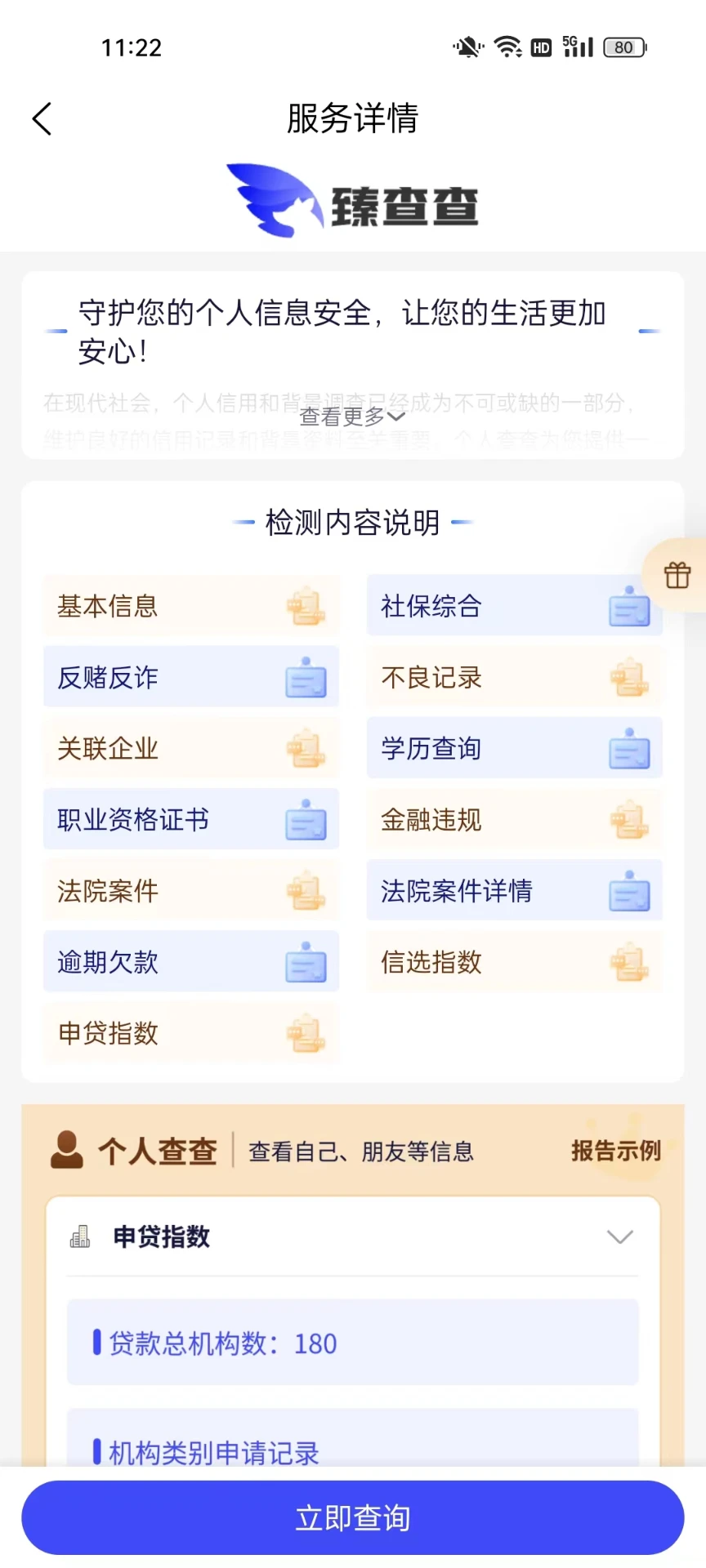Click the 臻查查 eagle logo
The width and height of the screenshot is (706, 1568).
click(353, 202)
